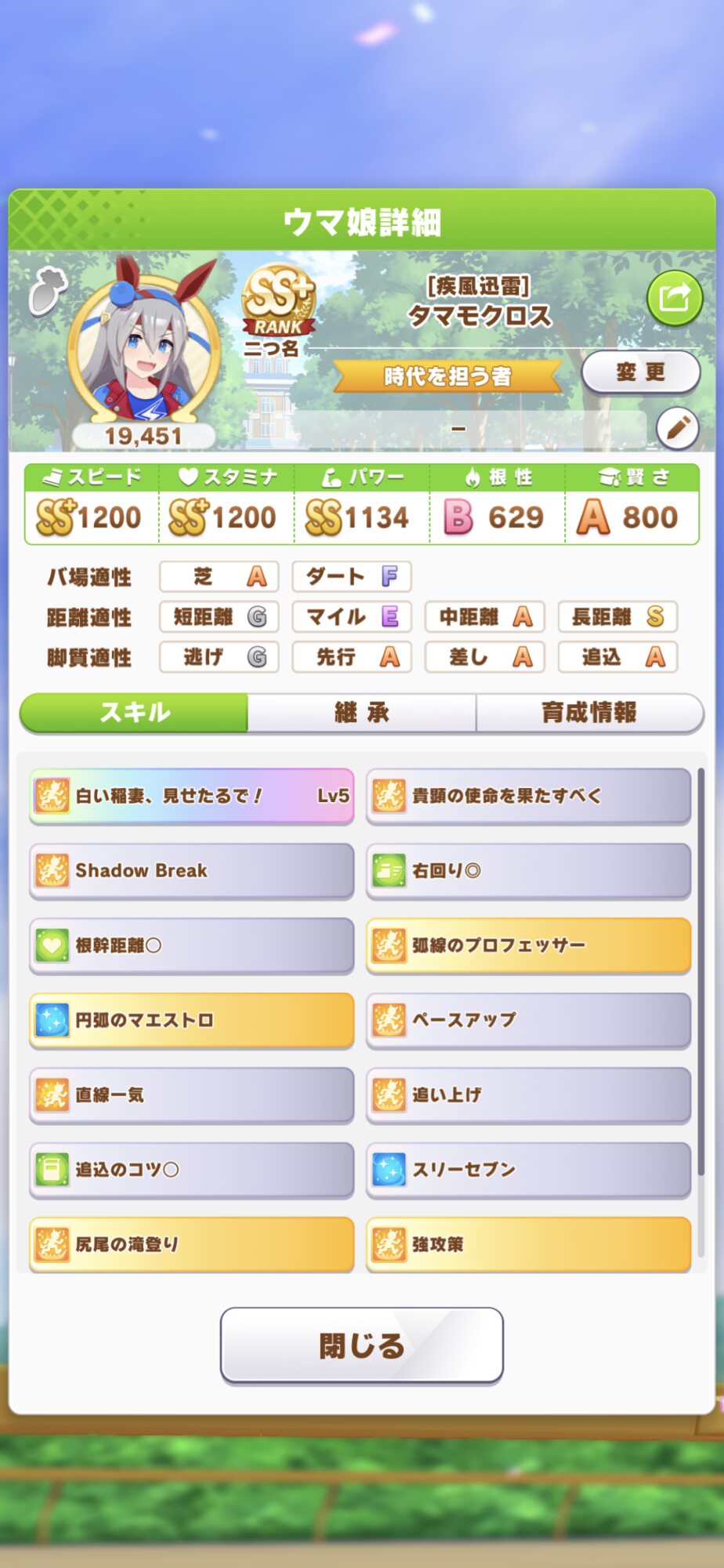The height and width of the screenshot is (1568, 724).
Task: Tap the green share icon
Action: point(674,299)
